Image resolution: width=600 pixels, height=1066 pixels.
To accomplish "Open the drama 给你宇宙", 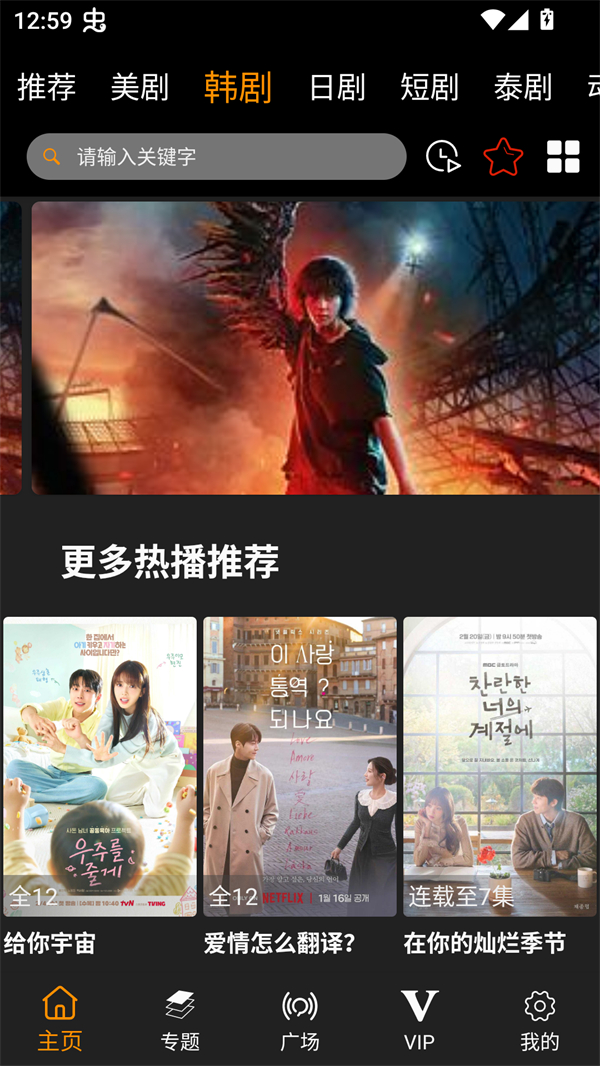I will [x=100, y=767].
